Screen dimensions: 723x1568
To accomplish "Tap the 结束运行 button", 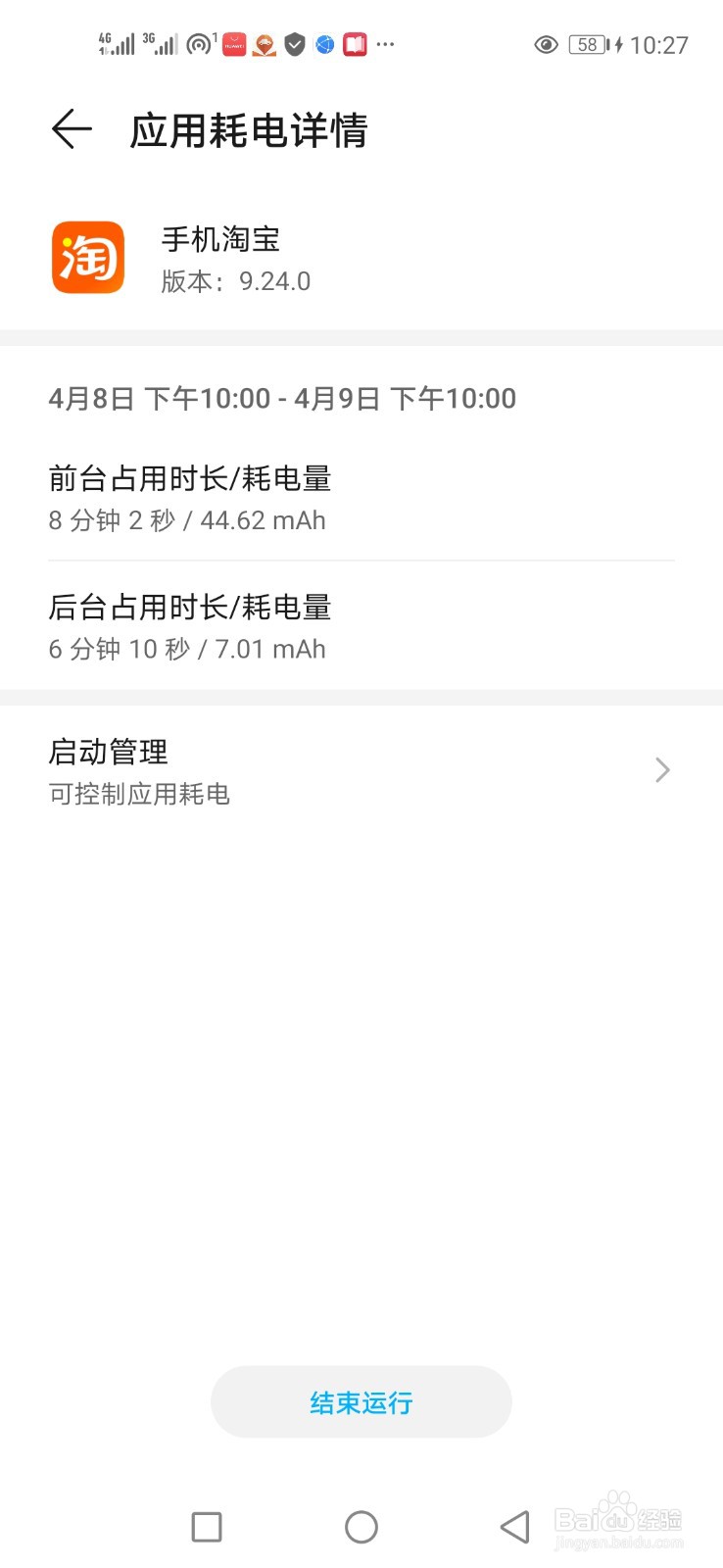I will click(x=361, y=1402).
